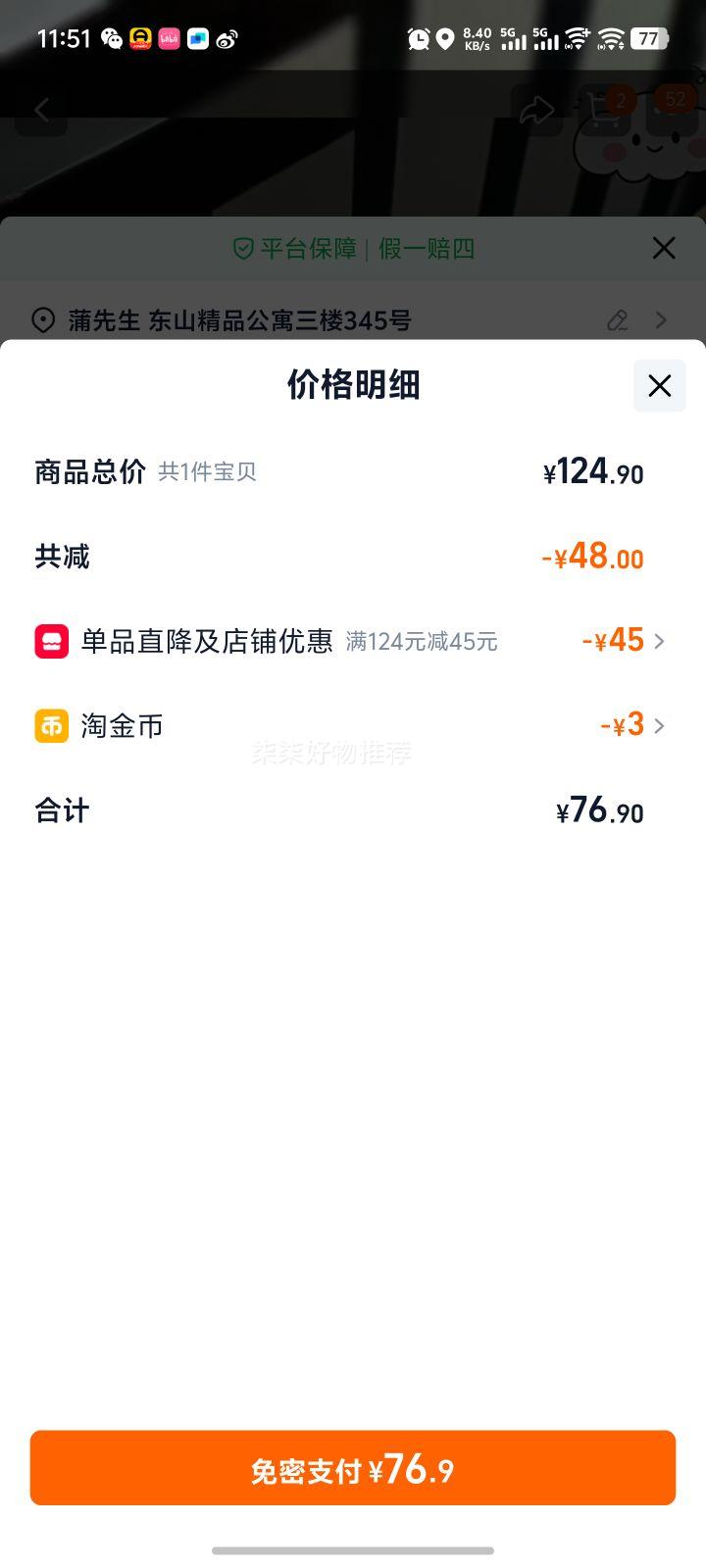The image size is (706, 1568).
Task: Dismiss the platform guarantee banner
Action: [x=664, y=249]
